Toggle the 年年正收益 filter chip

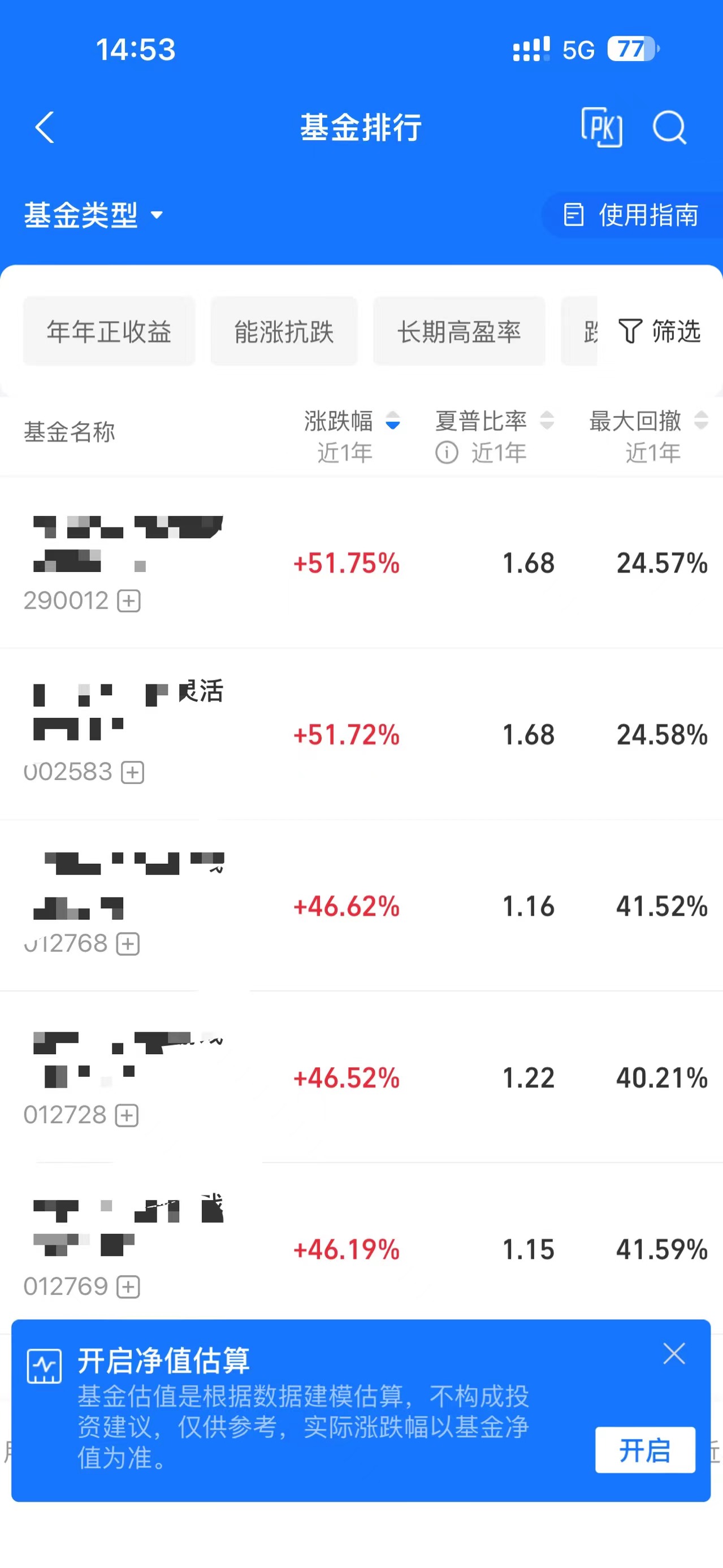(x=109, y=332)
